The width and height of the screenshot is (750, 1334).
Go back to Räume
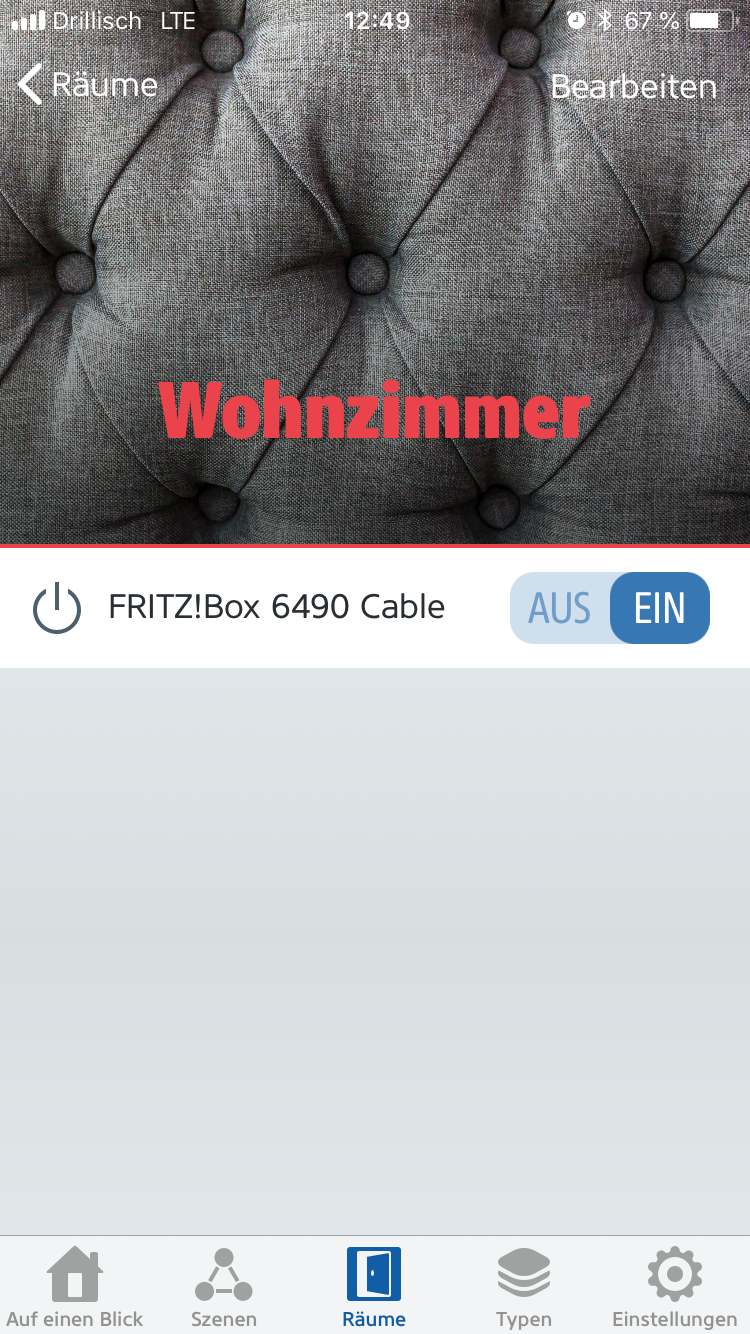[88, 86]
